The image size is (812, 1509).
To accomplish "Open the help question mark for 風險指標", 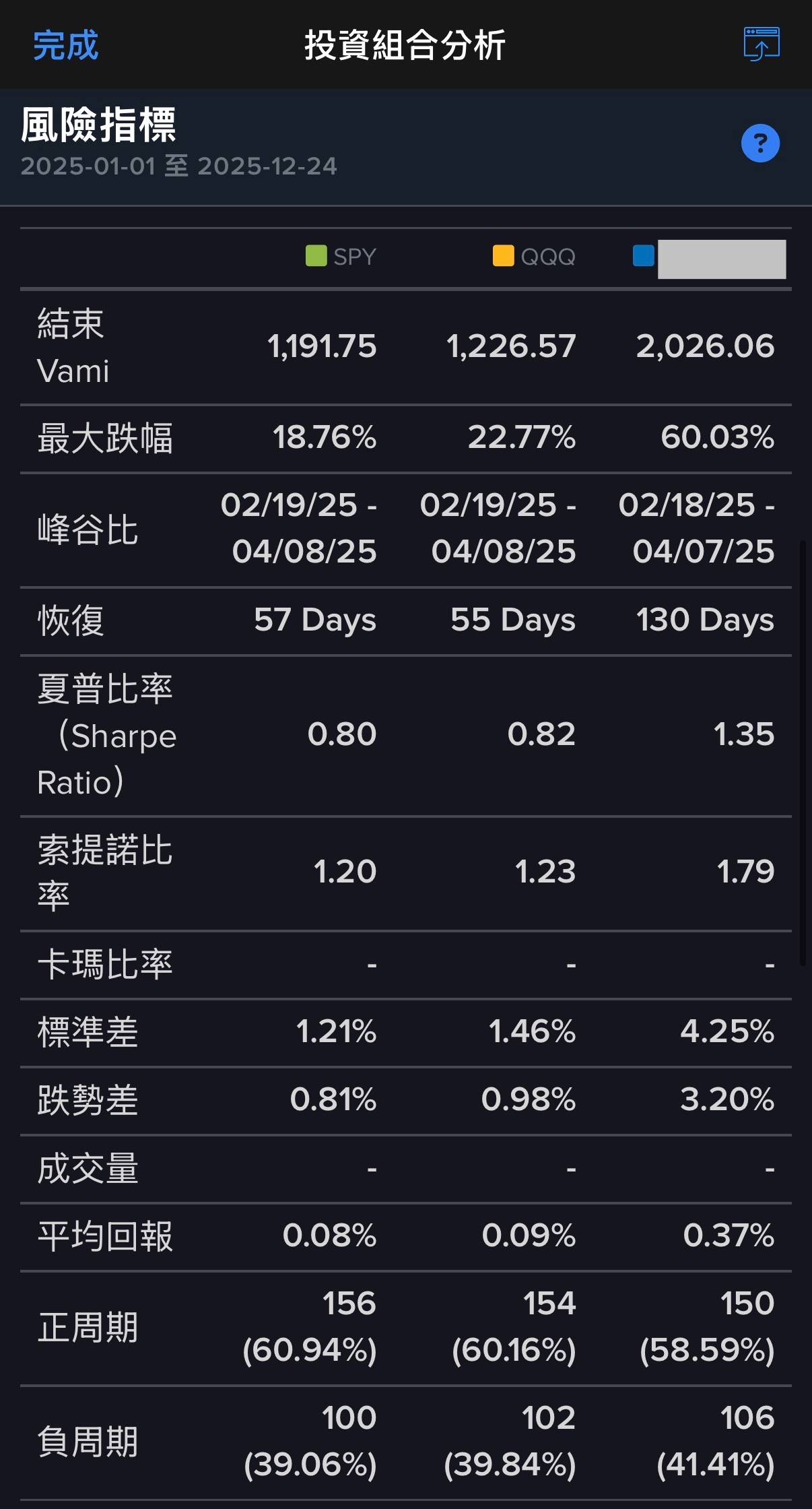I will [x=760, y=143].
